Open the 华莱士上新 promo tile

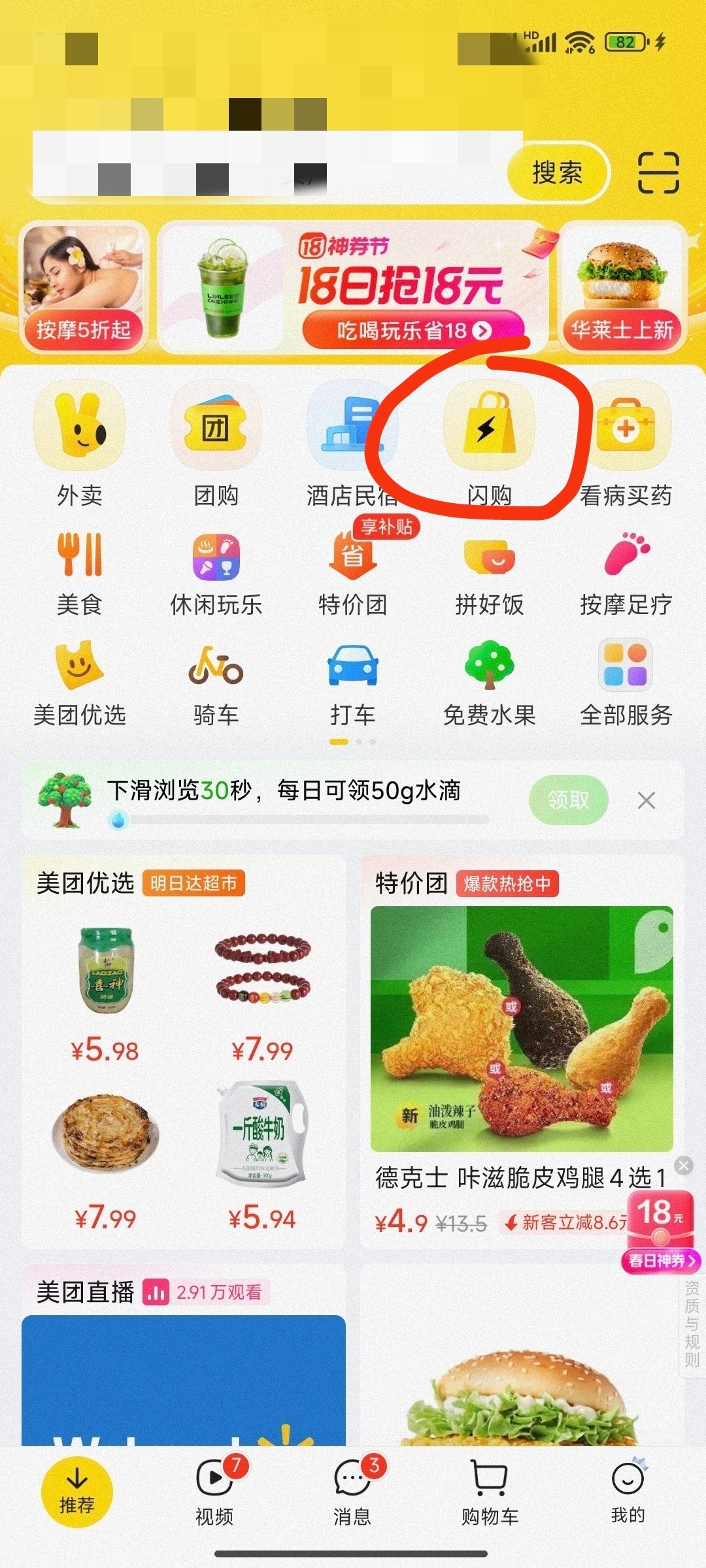pyautogui.click(x=622, y=287)
